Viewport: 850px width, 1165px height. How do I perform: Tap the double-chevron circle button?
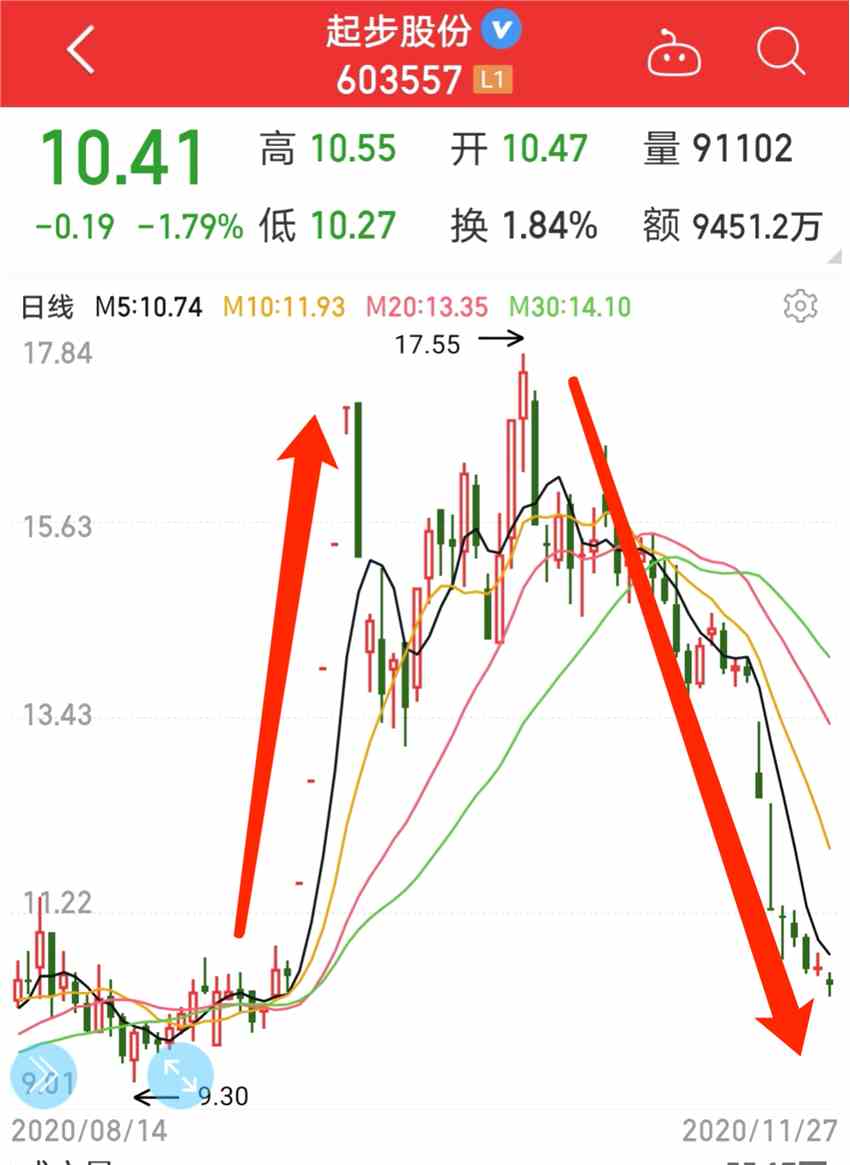click(x=43, y=1075)
